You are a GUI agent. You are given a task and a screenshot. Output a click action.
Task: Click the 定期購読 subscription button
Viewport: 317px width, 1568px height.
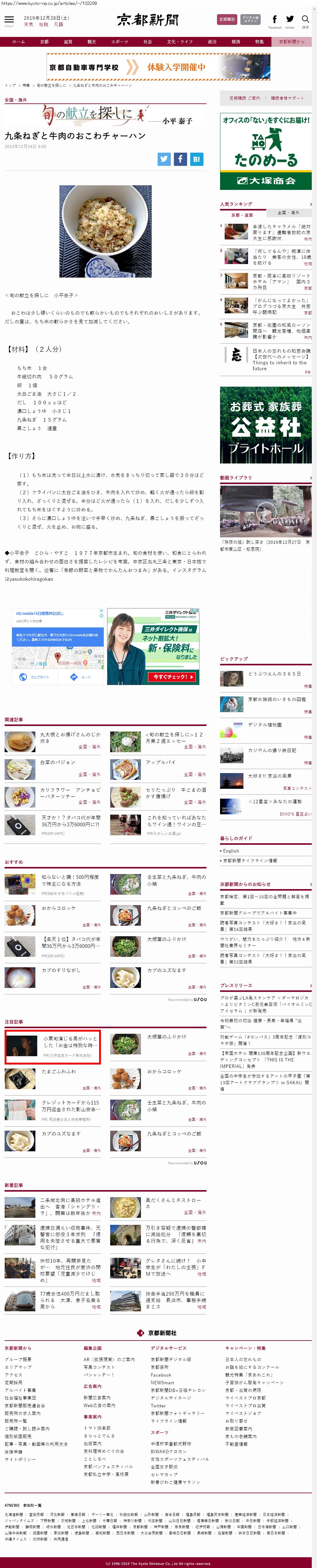pos(227,19)
